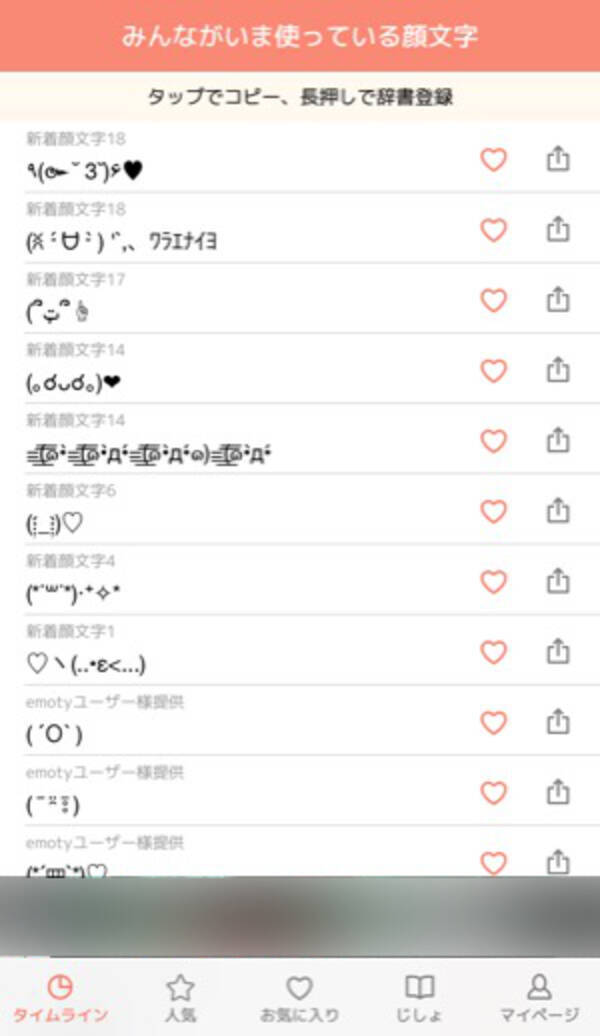
Task: Favorite the first 新着顔文字18 kaomoji
Action: [494, 160]
